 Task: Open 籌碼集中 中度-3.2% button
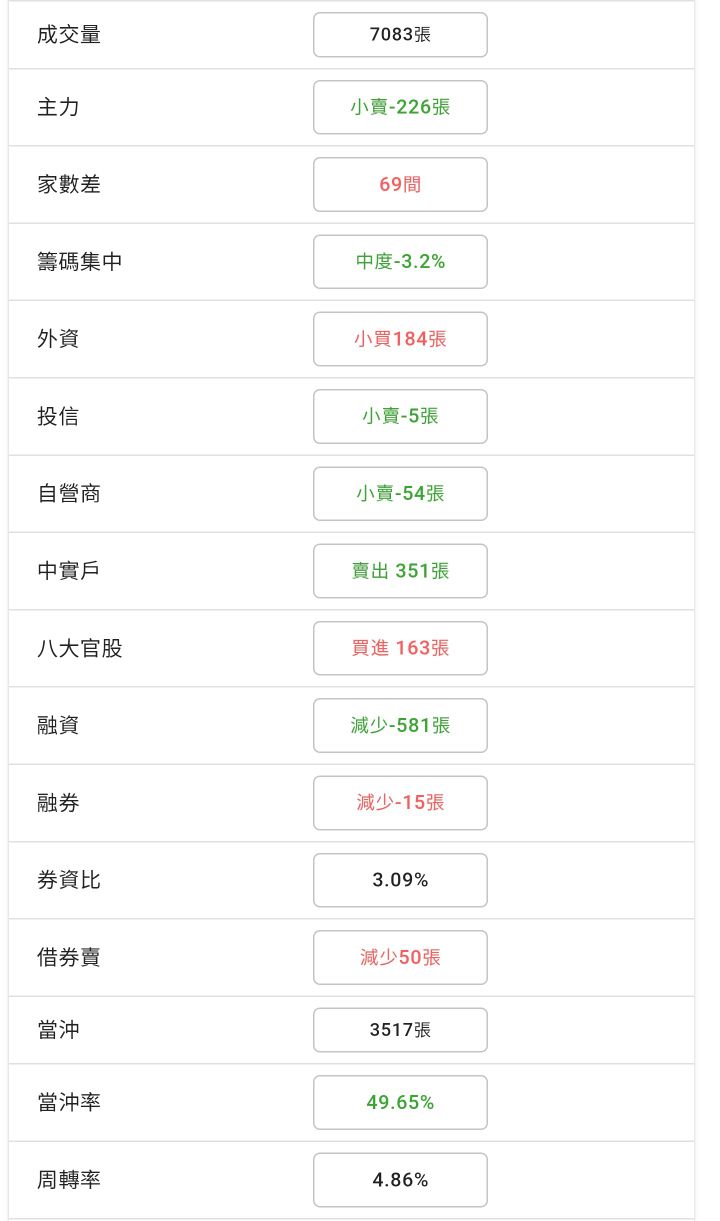click(400, 262)
